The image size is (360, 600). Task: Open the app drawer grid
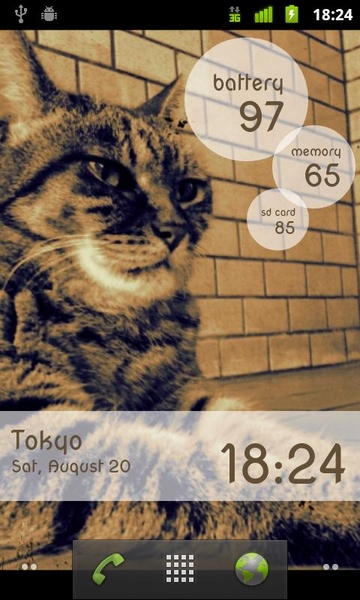coord(180,569)
